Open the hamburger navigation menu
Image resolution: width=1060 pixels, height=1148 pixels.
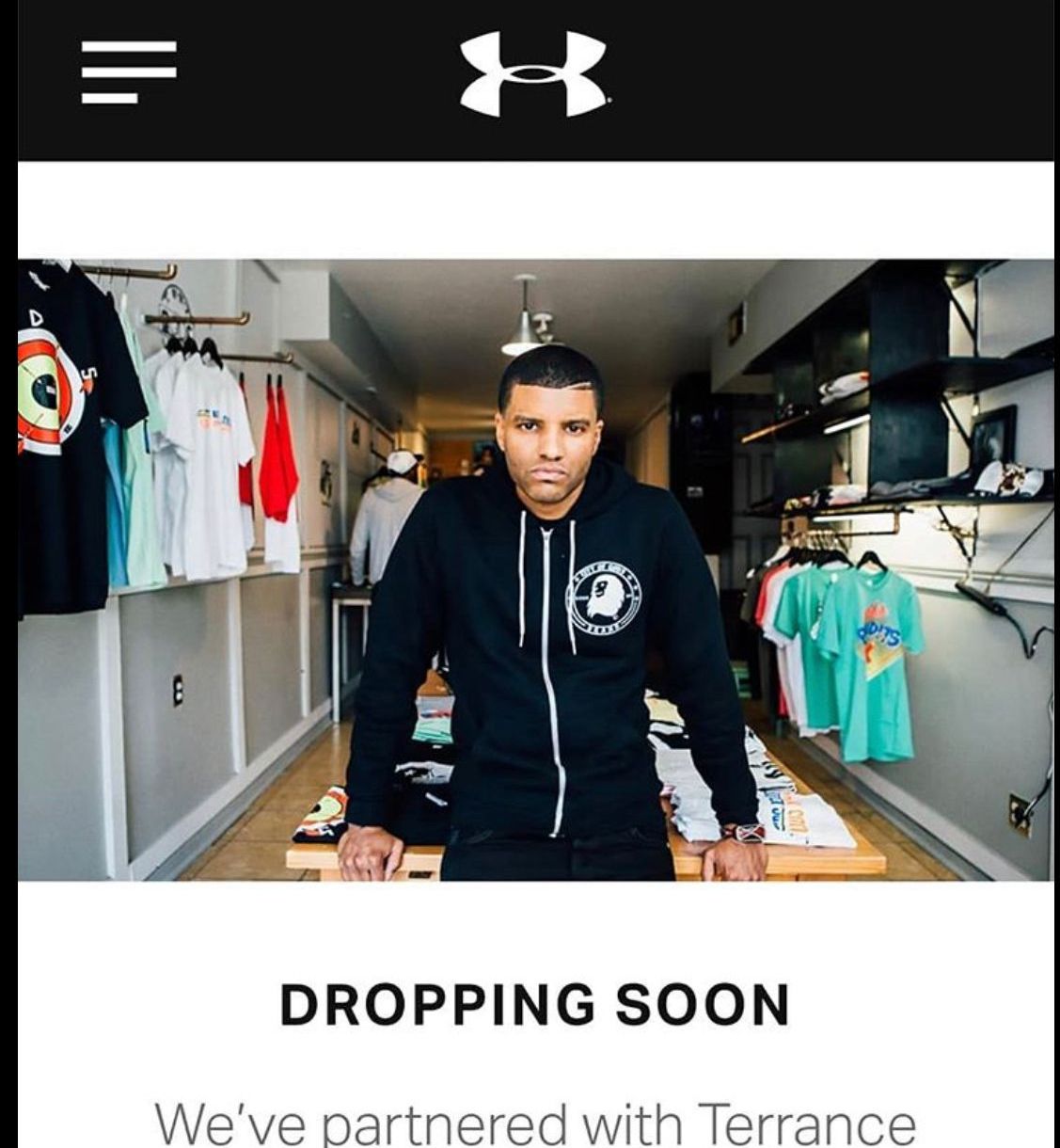pos(129,72)
